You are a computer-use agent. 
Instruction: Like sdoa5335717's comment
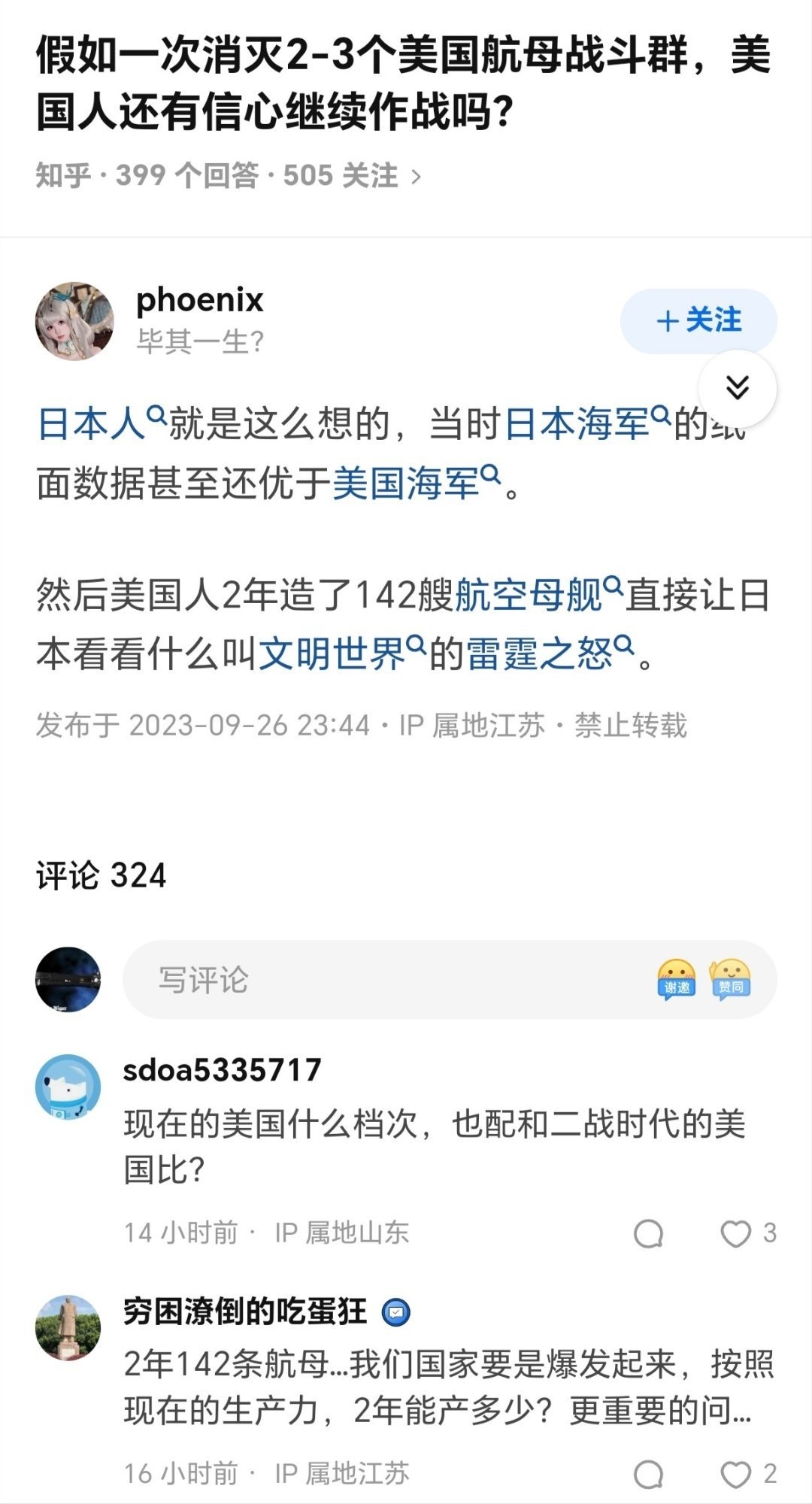point(736,1233)
